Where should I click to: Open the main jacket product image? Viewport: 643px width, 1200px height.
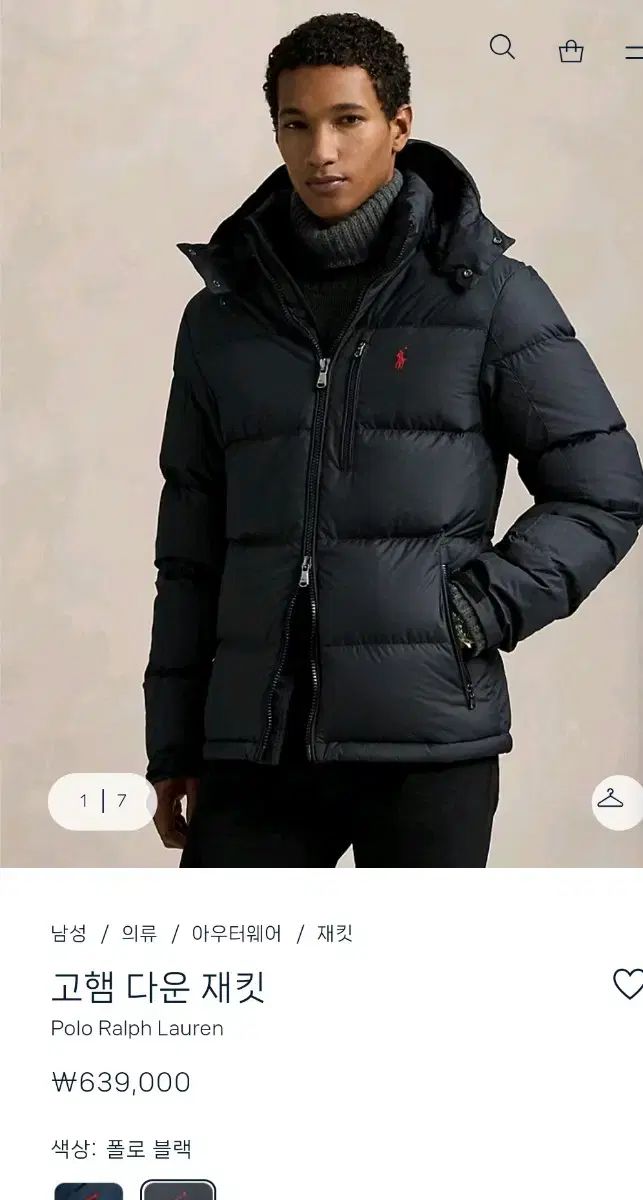point(320,450)
